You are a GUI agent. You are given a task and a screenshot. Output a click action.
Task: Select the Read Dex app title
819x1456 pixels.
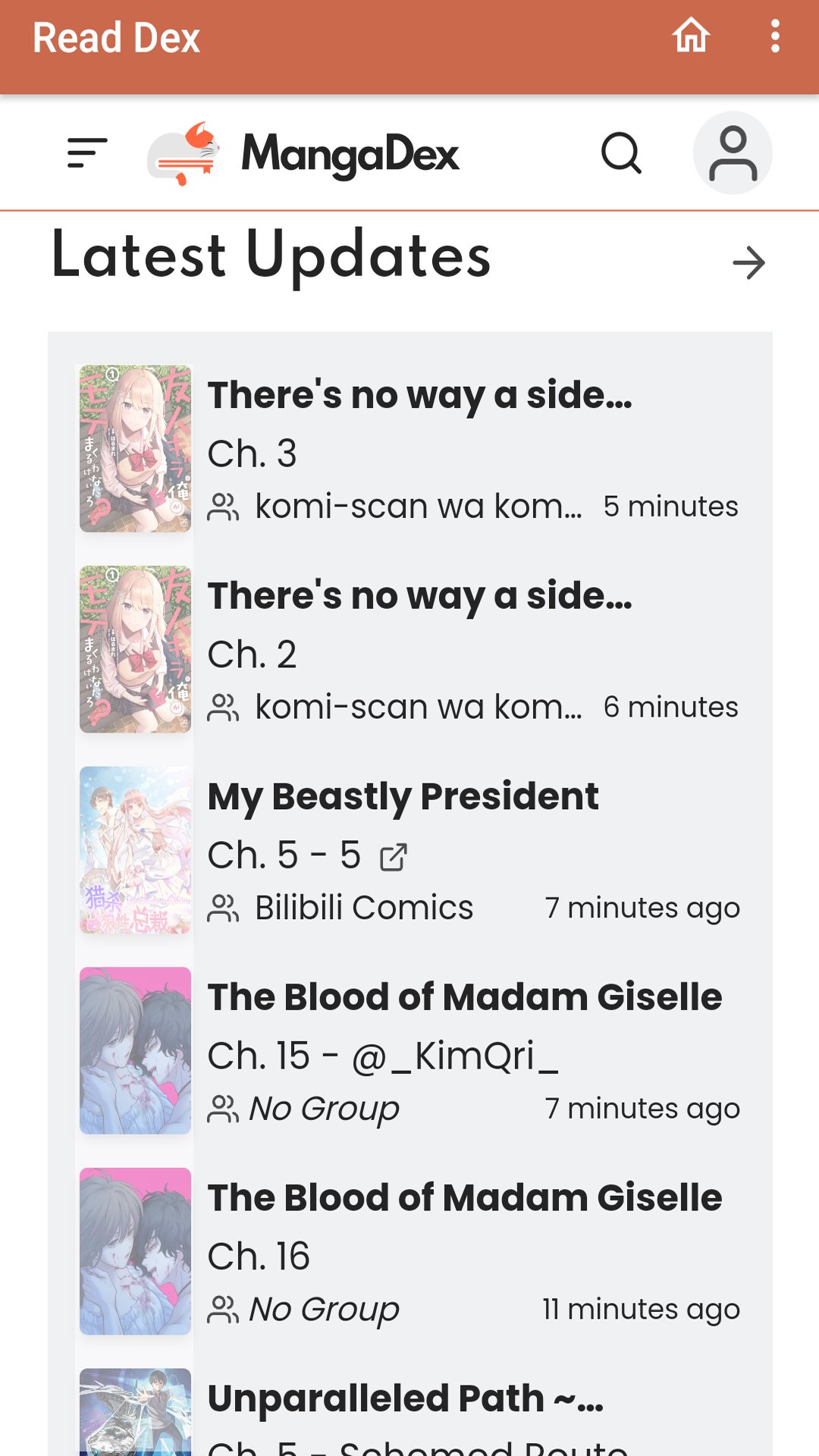[x=116, y=36]
